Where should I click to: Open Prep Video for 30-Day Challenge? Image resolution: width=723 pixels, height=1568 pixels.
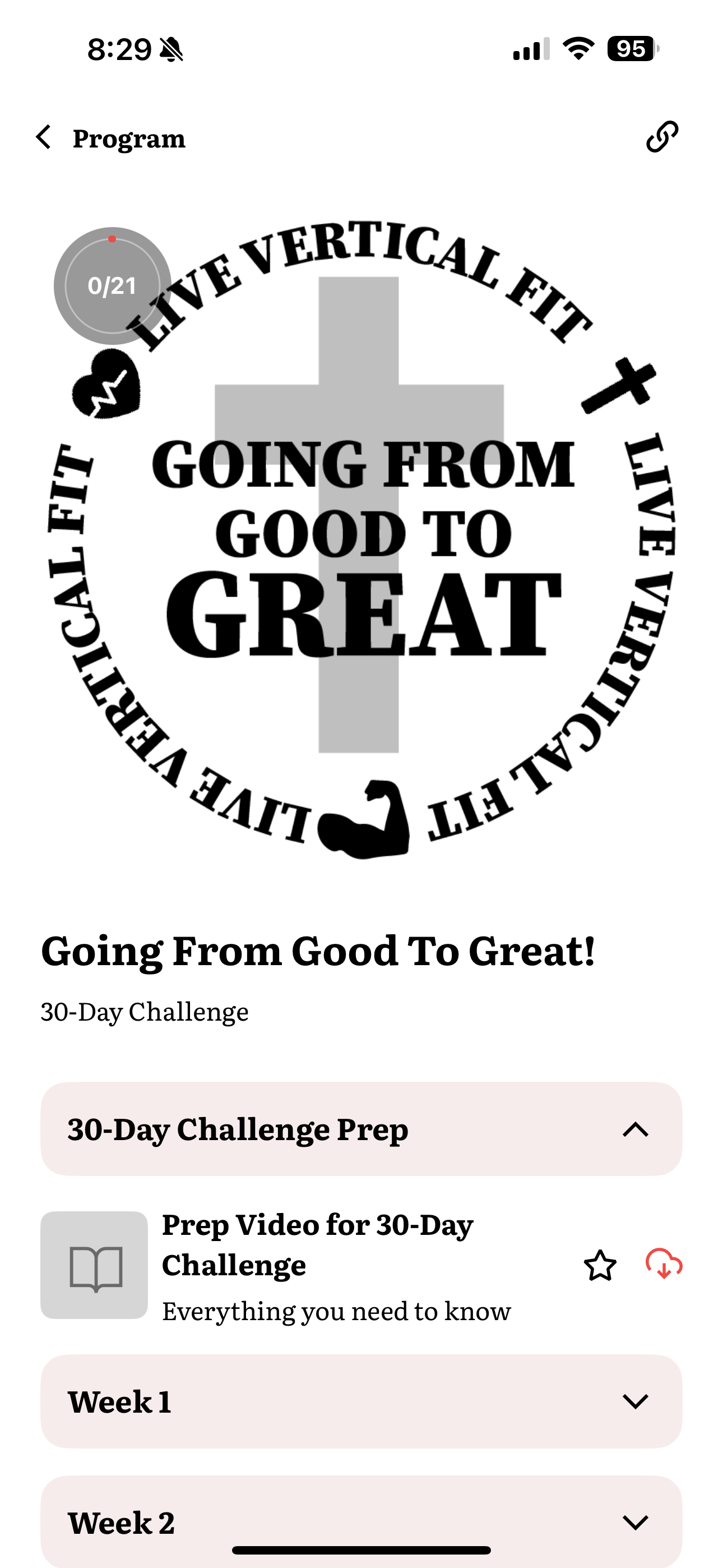[x=317, y=1245]
